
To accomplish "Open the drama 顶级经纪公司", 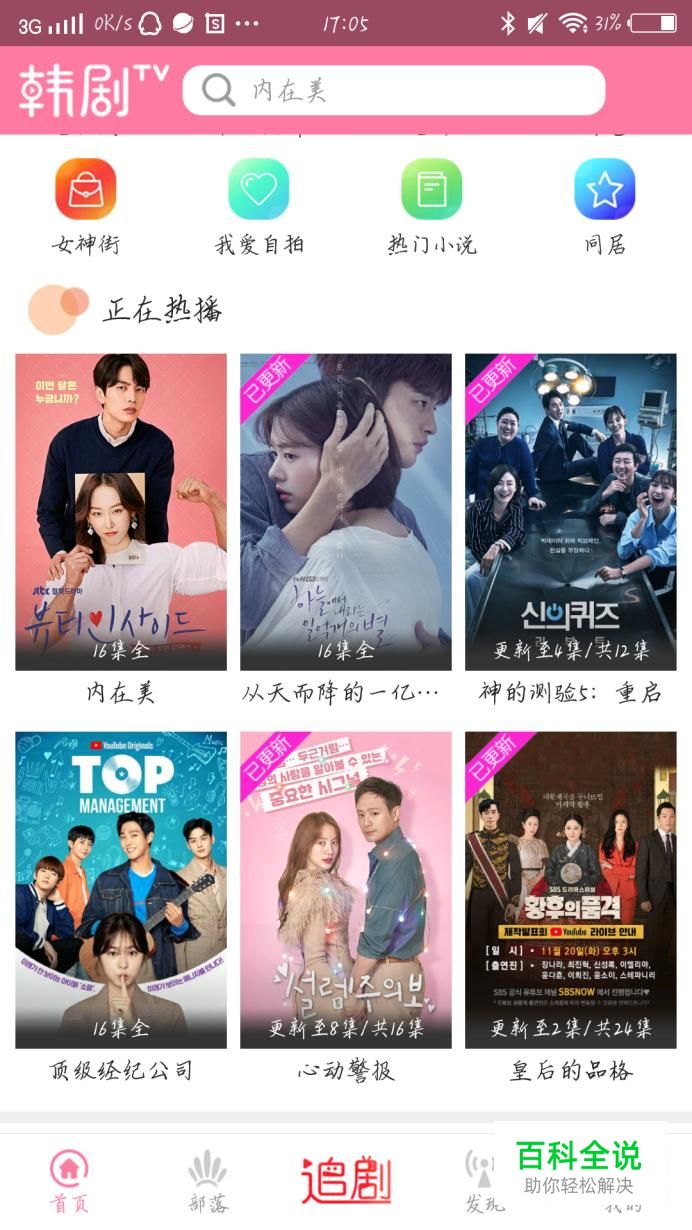I will 121,890.
